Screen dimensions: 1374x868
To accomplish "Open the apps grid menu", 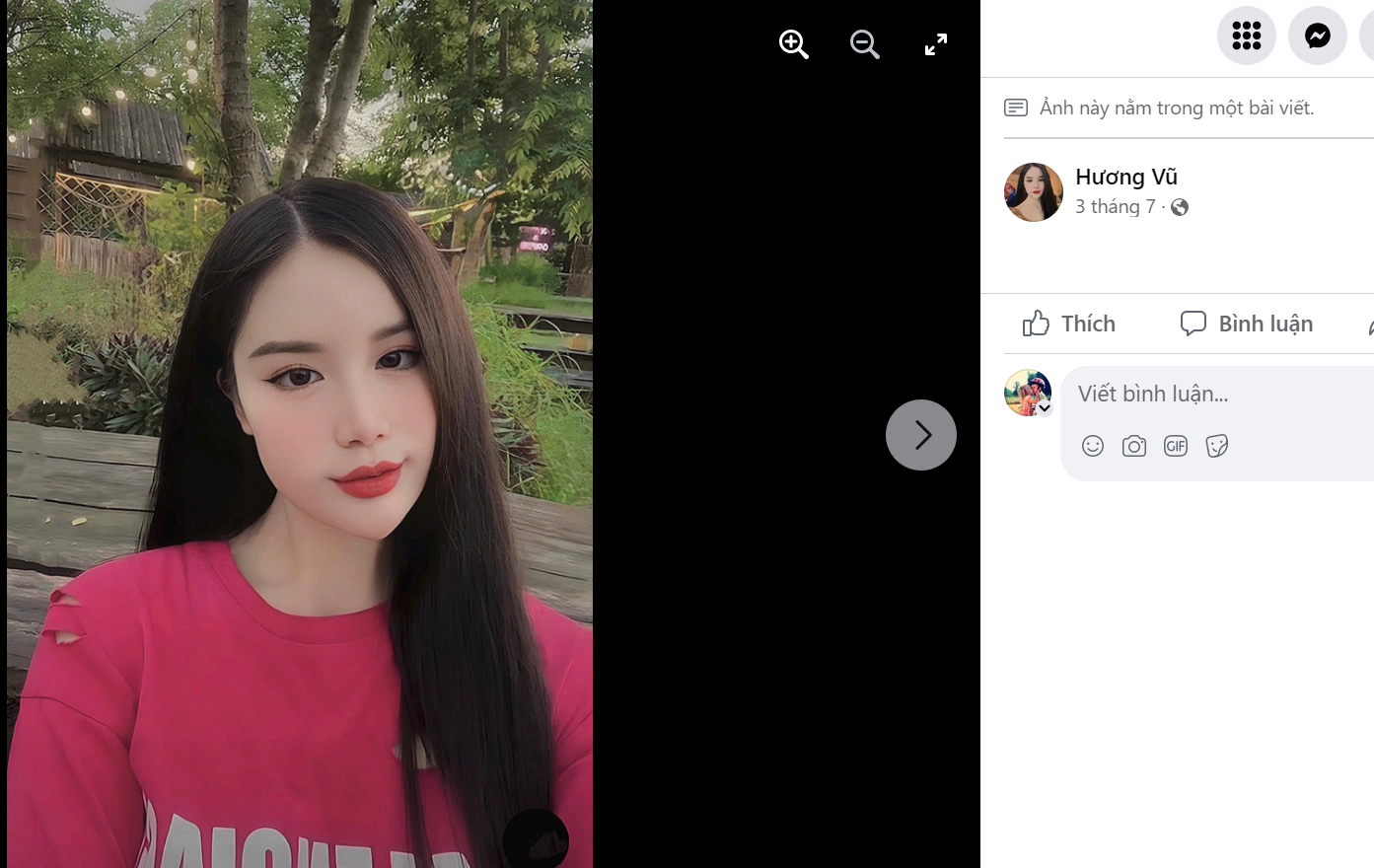I will click(x=1247, y=36).
